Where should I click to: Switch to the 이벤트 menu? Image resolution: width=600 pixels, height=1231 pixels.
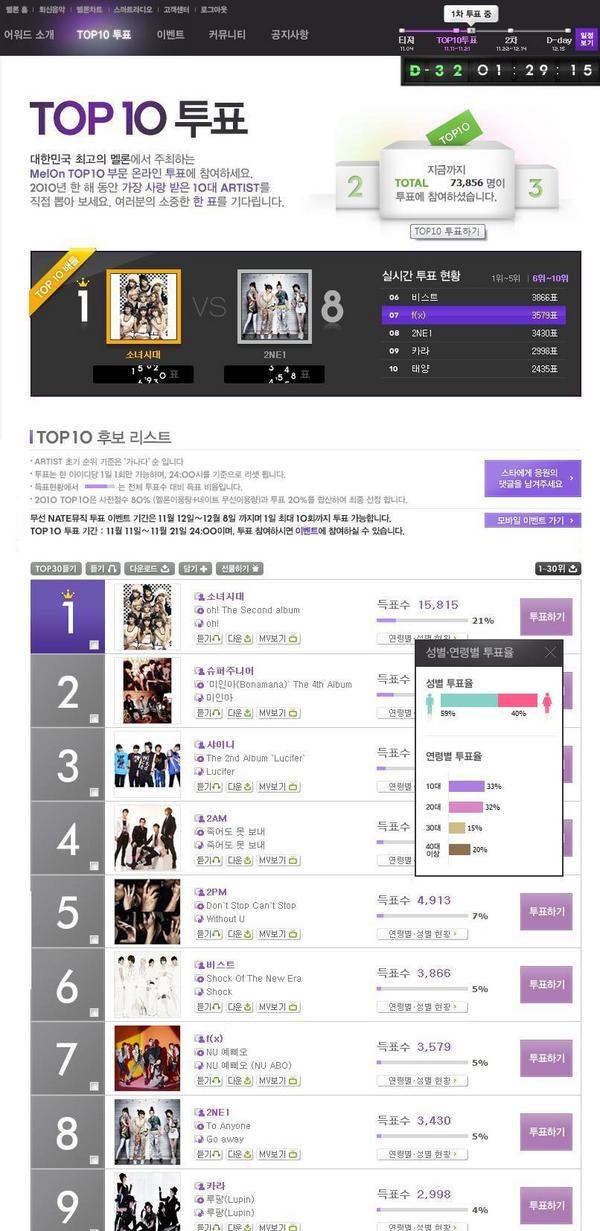(170, 34)
